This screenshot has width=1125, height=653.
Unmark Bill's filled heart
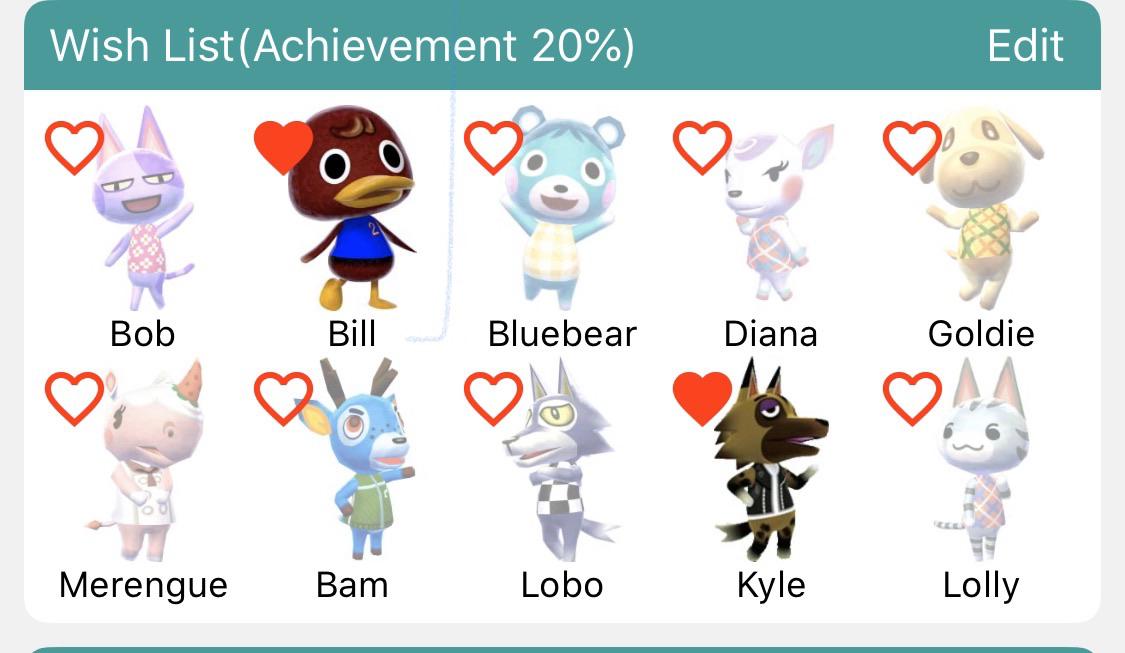click(x=283, y=147)
